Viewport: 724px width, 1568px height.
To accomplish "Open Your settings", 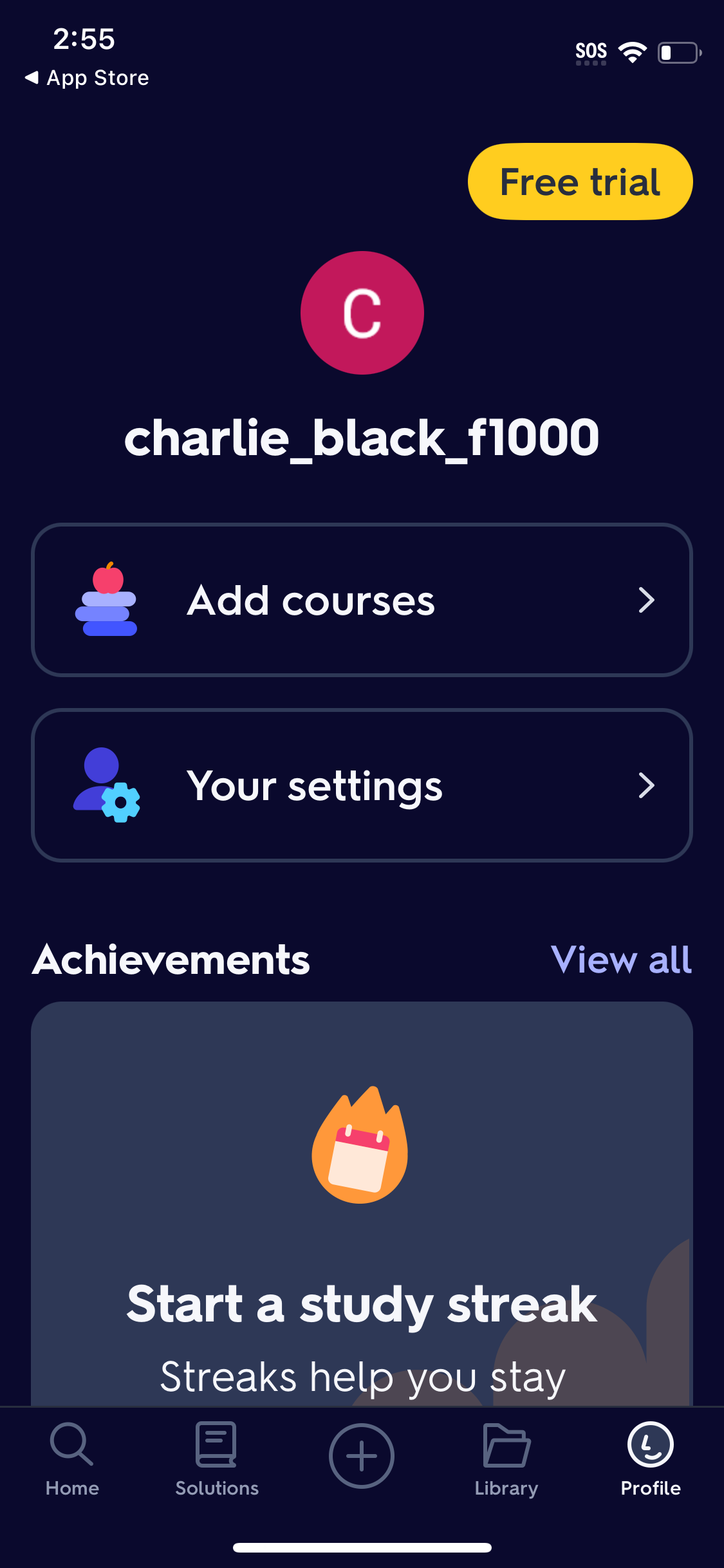I will coord(362,785).
